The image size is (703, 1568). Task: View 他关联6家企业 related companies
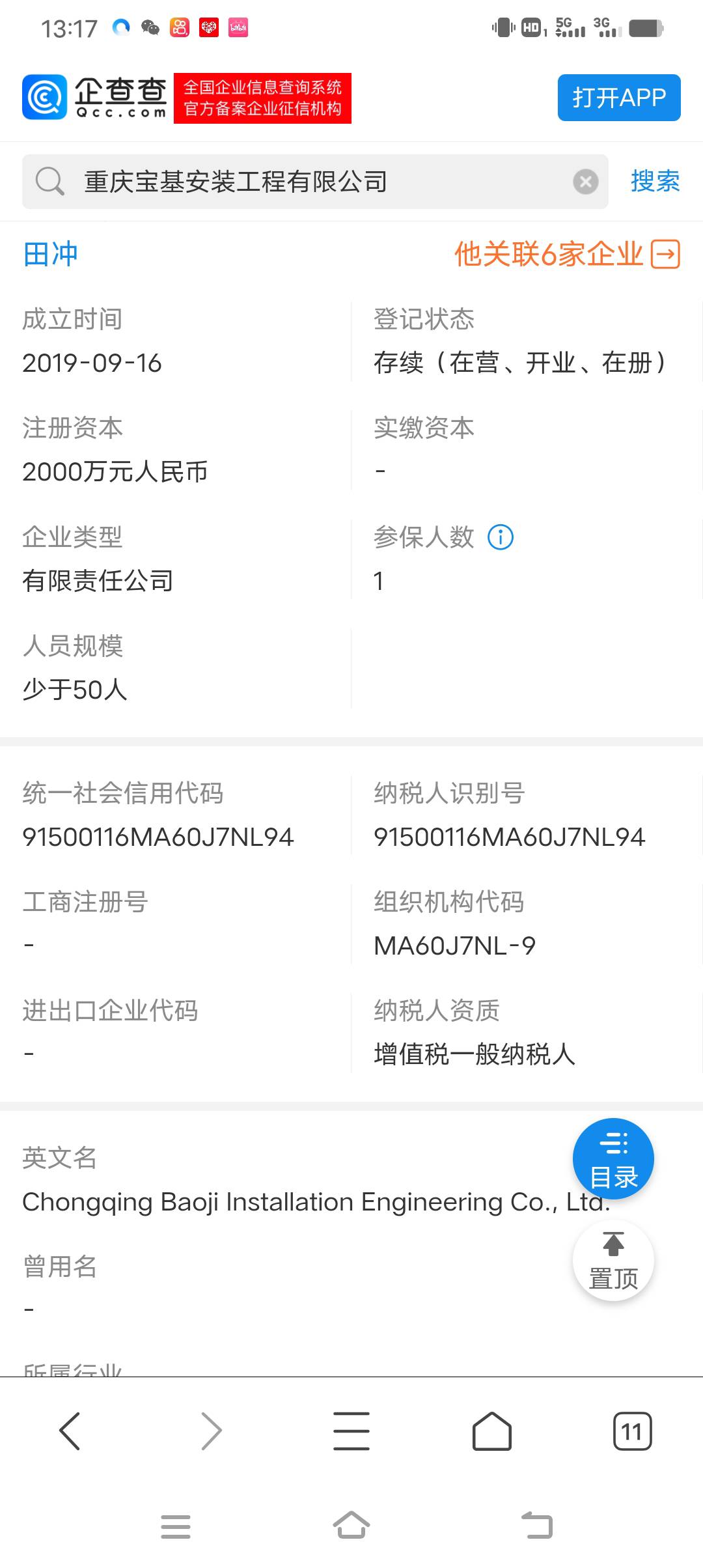coord(566,254)
